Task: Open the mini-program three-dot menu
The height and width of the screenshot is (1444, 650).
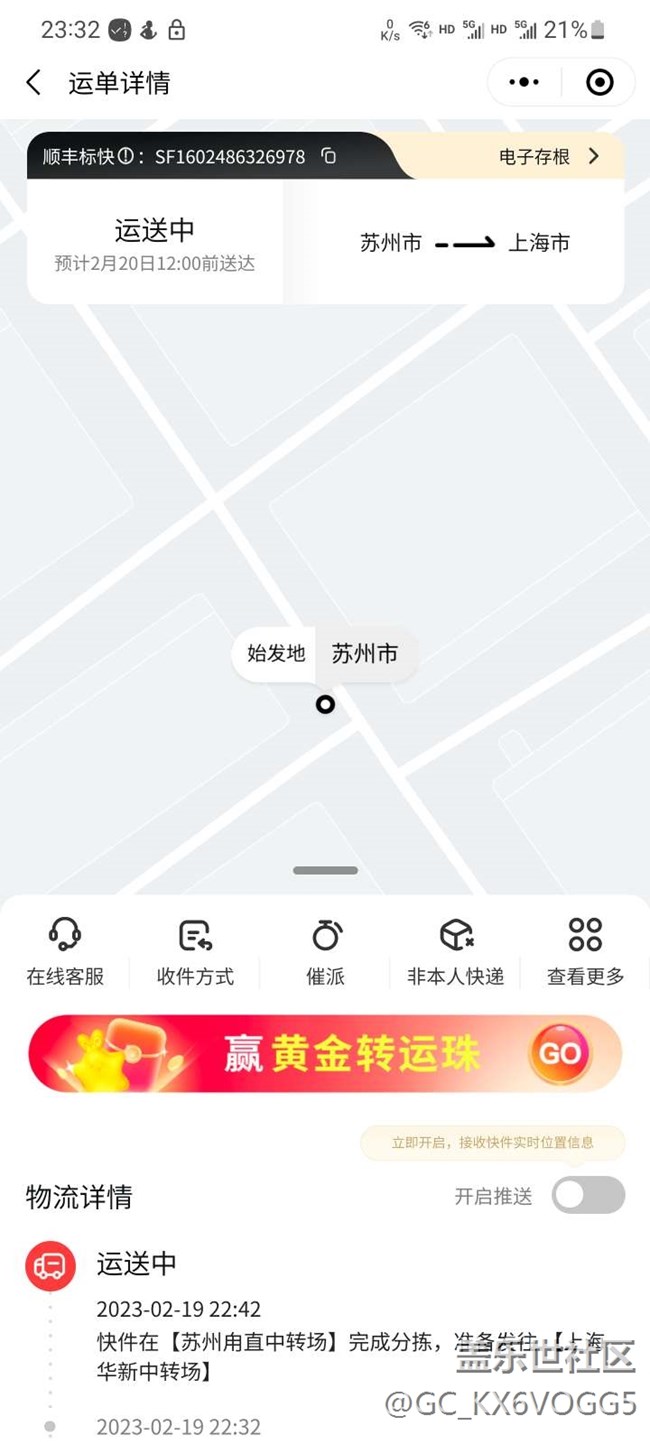Action: (524, 83)
